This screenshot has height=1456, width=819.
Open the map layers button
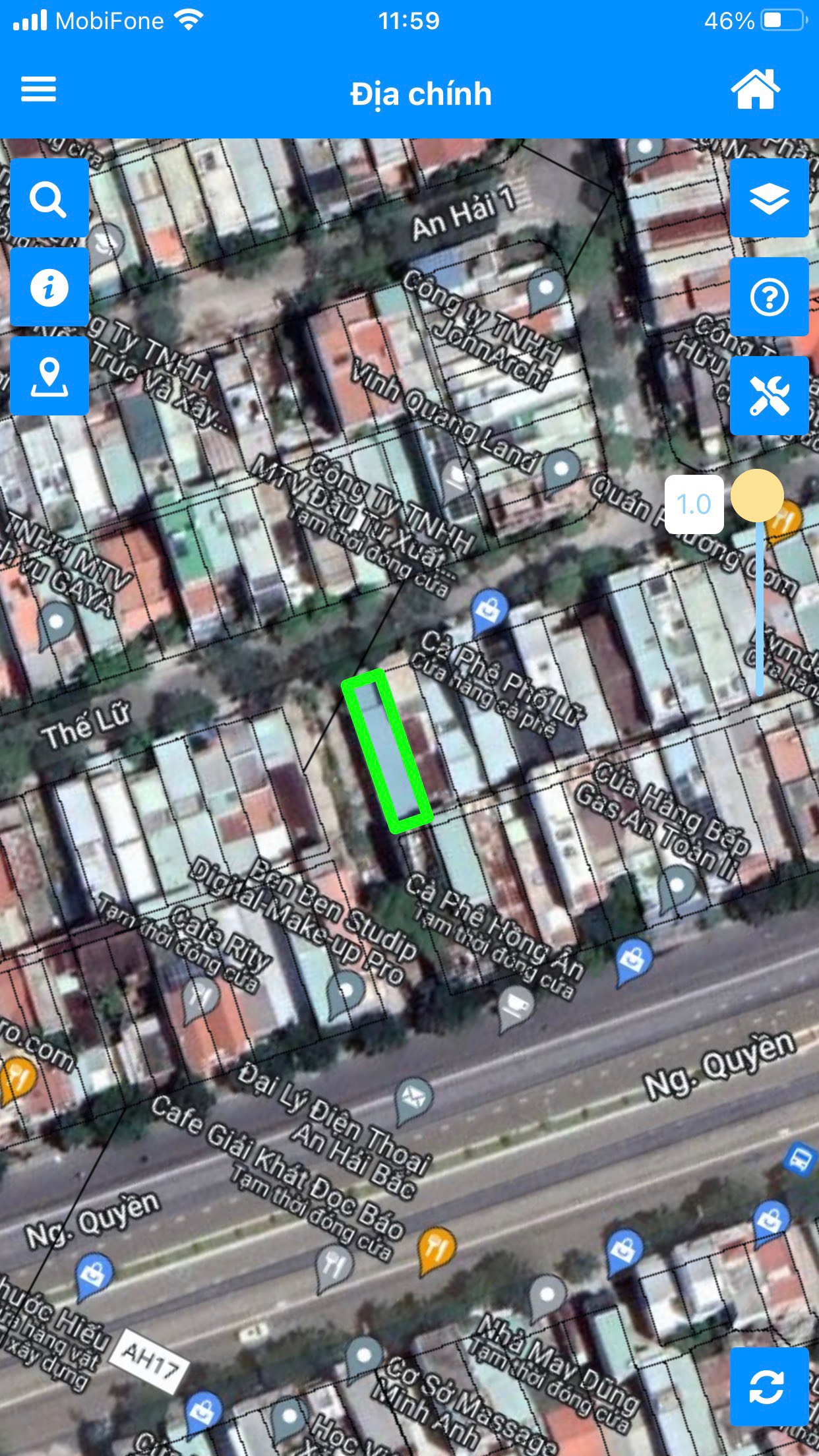click(770, 198)
